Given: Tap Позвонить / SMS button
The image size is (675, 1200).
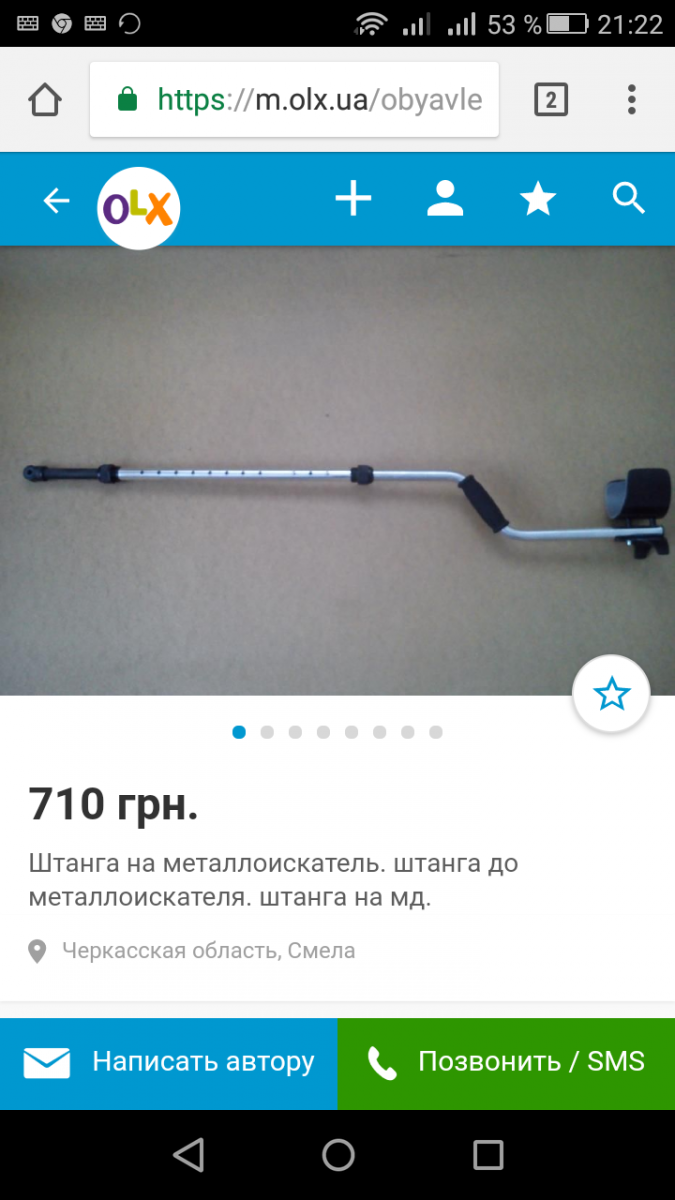Looking at the screenshot, I should click(506, 1062).
